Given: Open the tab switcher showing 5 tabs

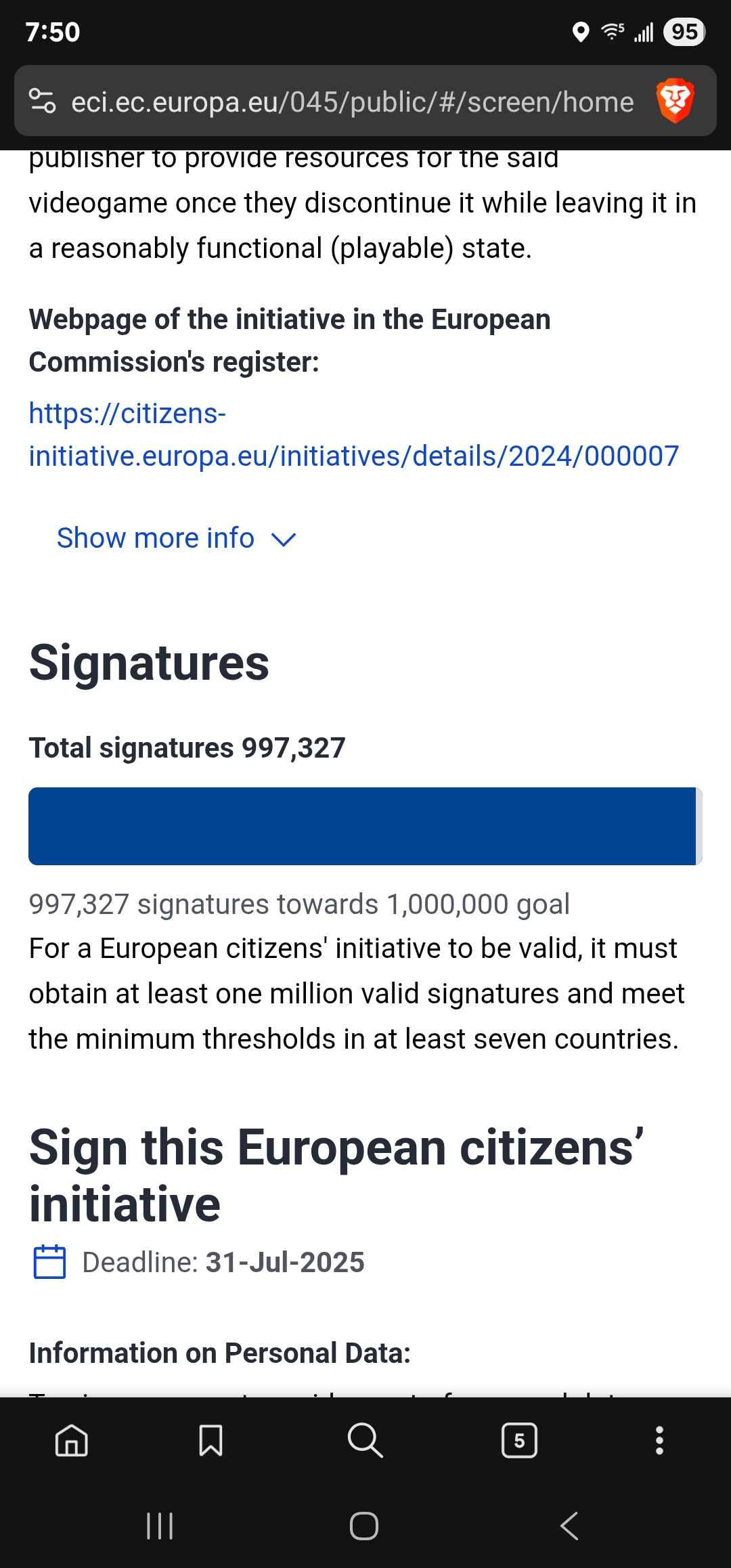Looking at the screenshot, I should click(519, 1440).
